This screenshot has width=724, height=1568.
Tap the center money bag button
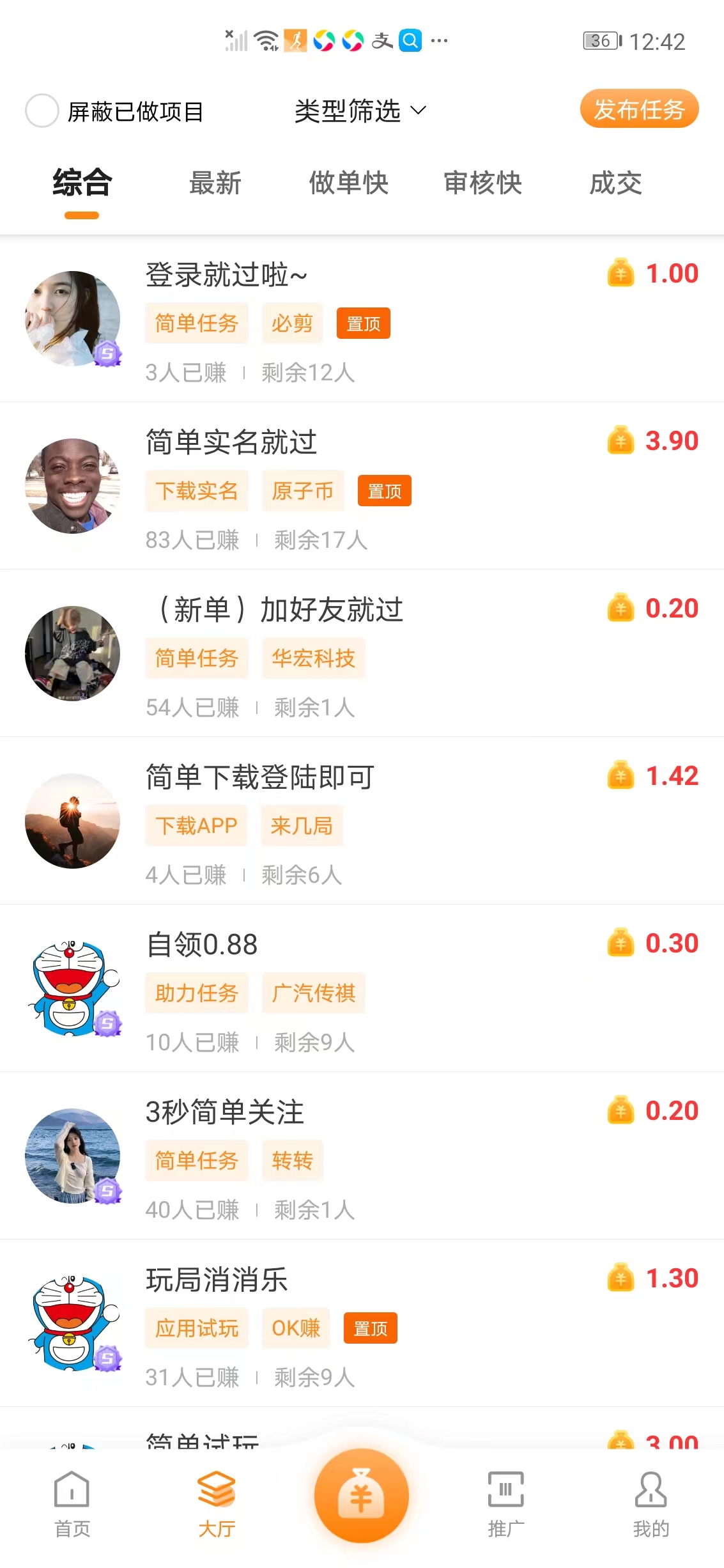361,1496
